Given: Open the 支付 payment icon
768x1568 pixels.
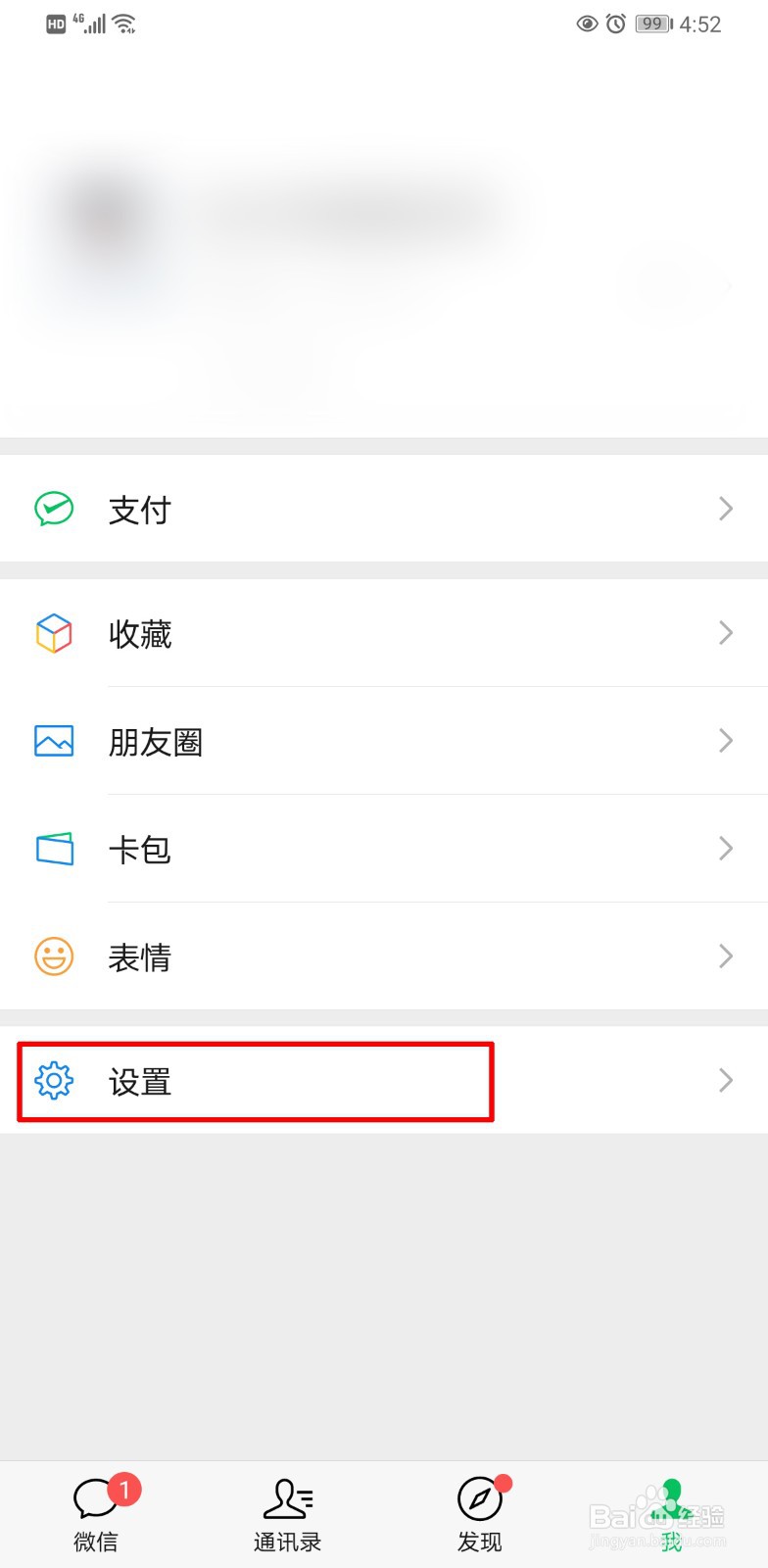Looking at the screenshot, I should [55, 509].
